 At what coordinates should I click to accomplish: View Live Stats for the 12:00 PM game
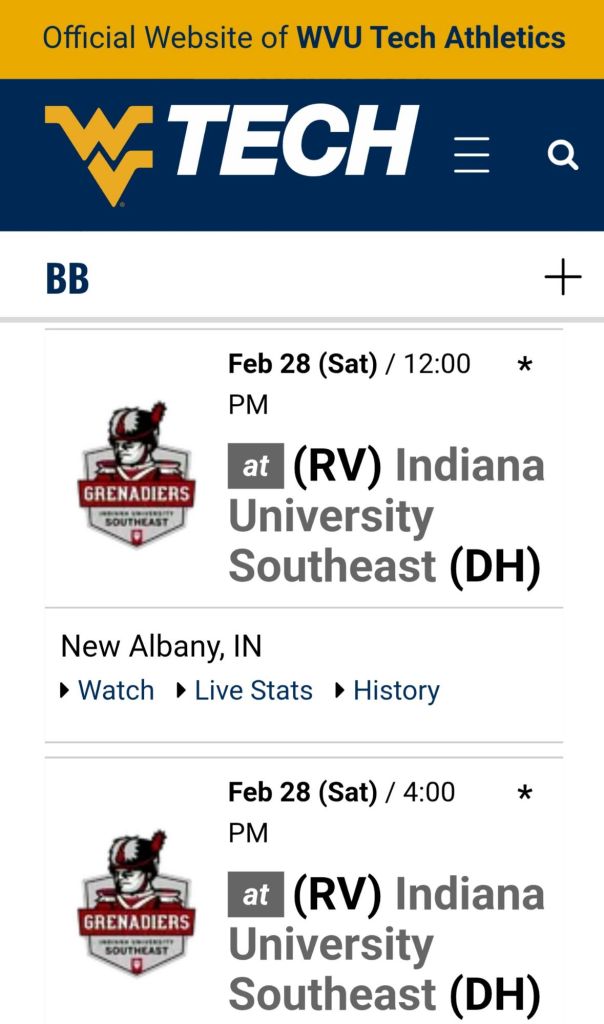(x=253, y=691)
